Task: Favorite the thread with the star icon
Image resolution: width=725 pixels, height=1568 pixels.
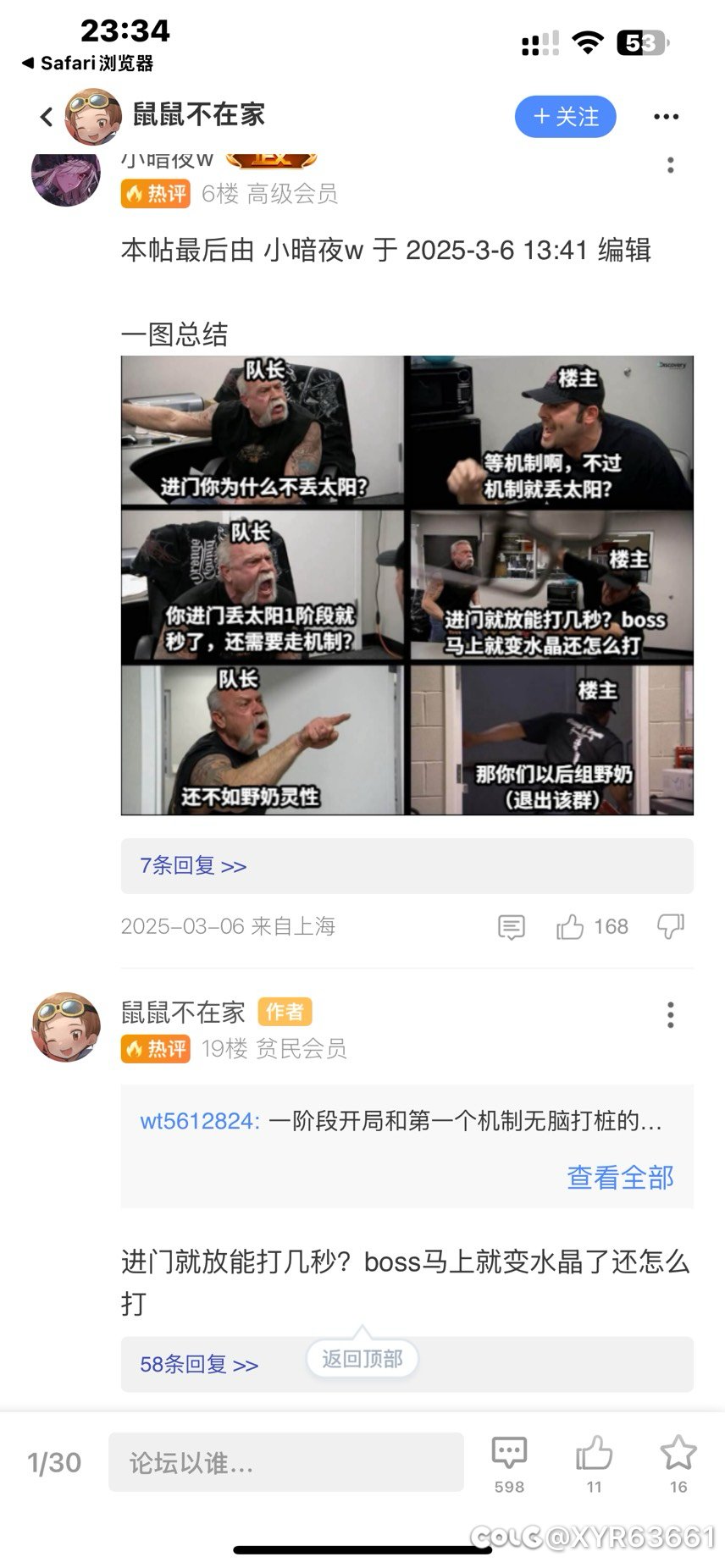Action: (678, 1464)
